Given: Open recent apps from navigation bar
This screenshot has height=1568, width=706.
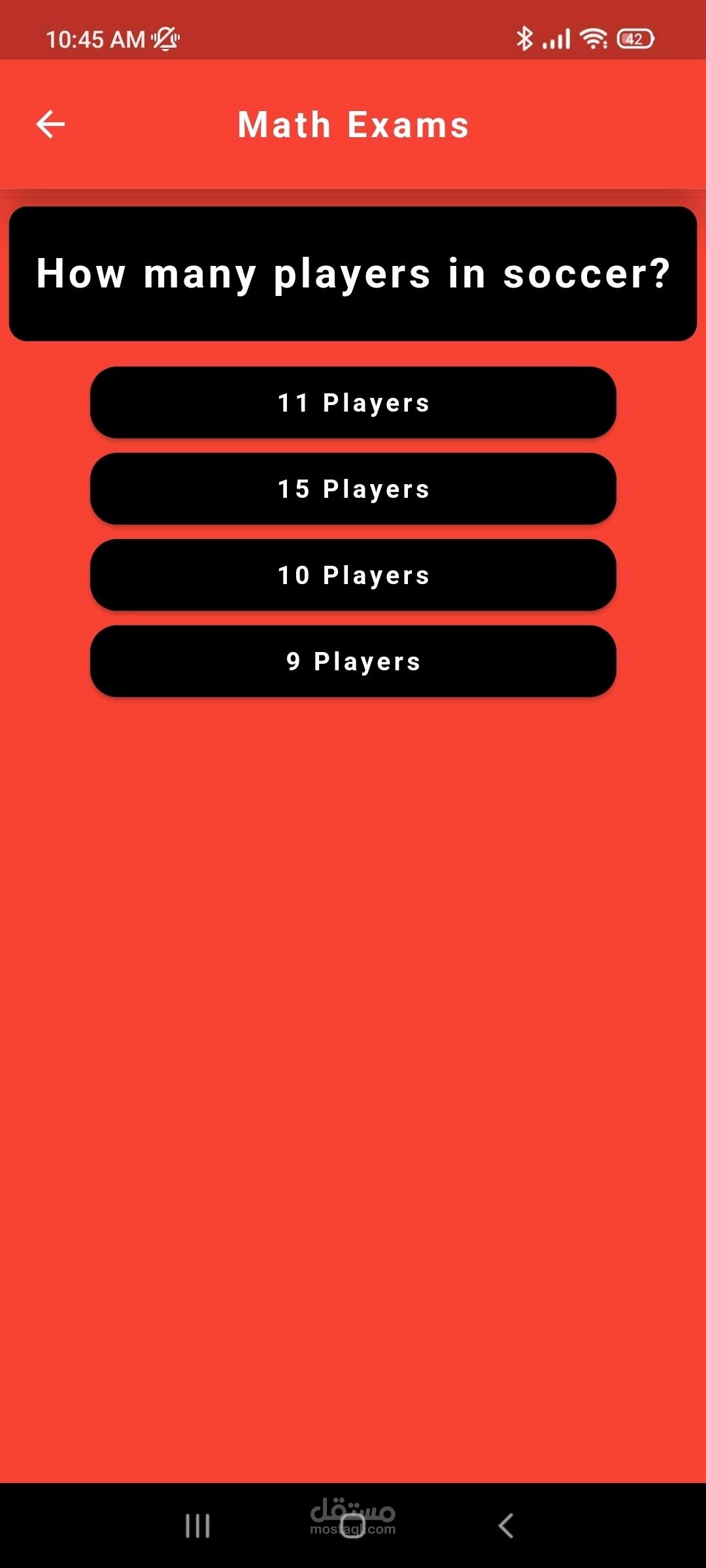Looking at the screenshot, I should pos(197,1526).
